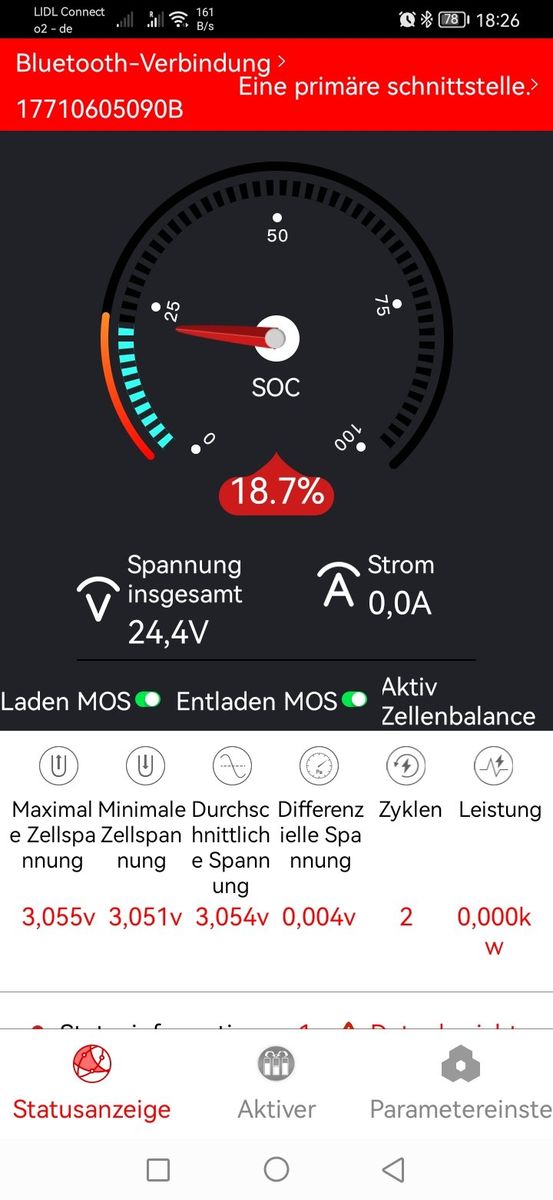Go to the home screen
553x1200 pixels.
pos(277,1169)
